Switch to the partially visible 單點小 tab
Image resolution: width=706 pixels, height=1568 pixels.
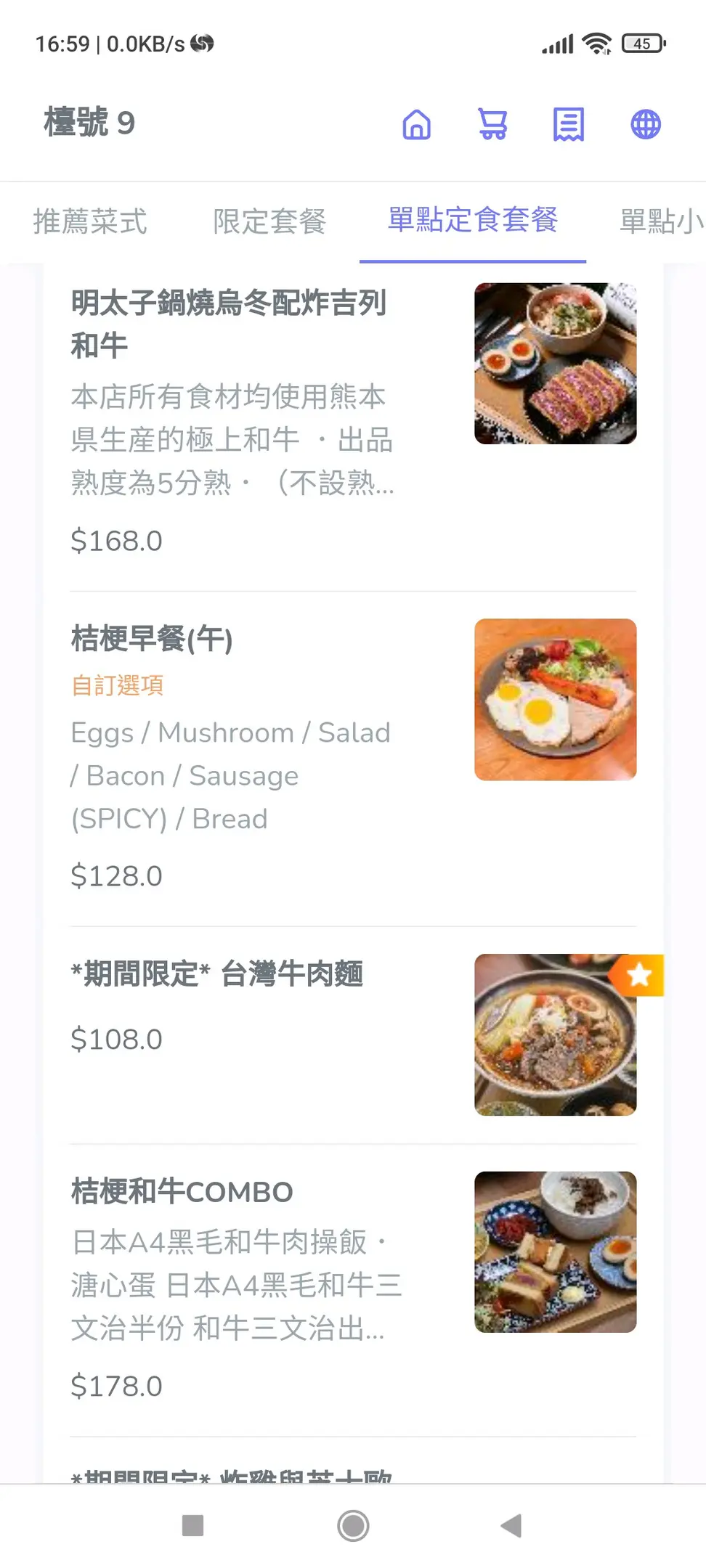pyautogui.click(x=660, y=221)
